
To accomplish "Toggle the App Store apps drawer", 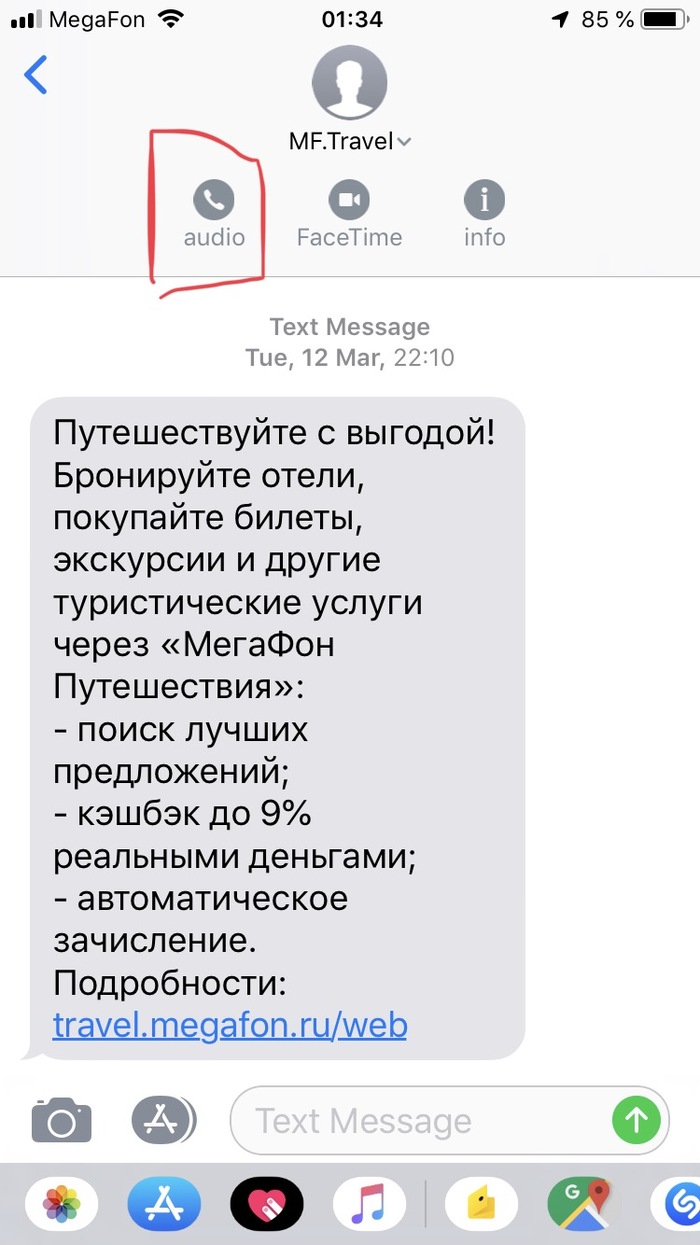I will 163,1120.
